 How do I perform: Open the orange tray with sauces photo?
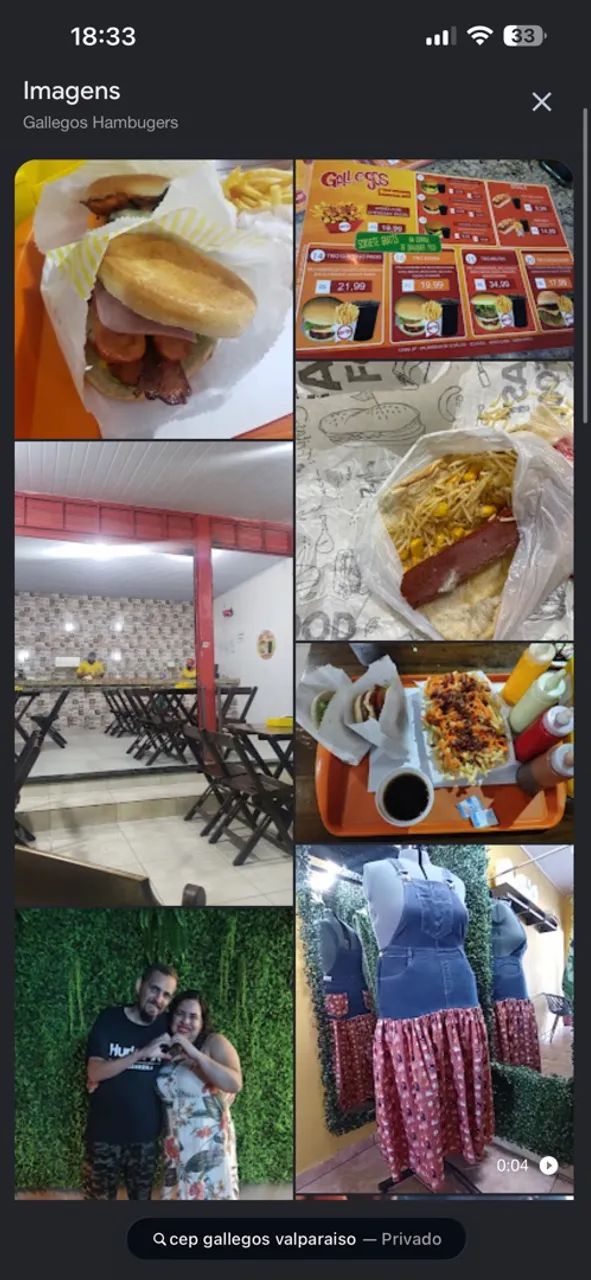coord(434,743)
